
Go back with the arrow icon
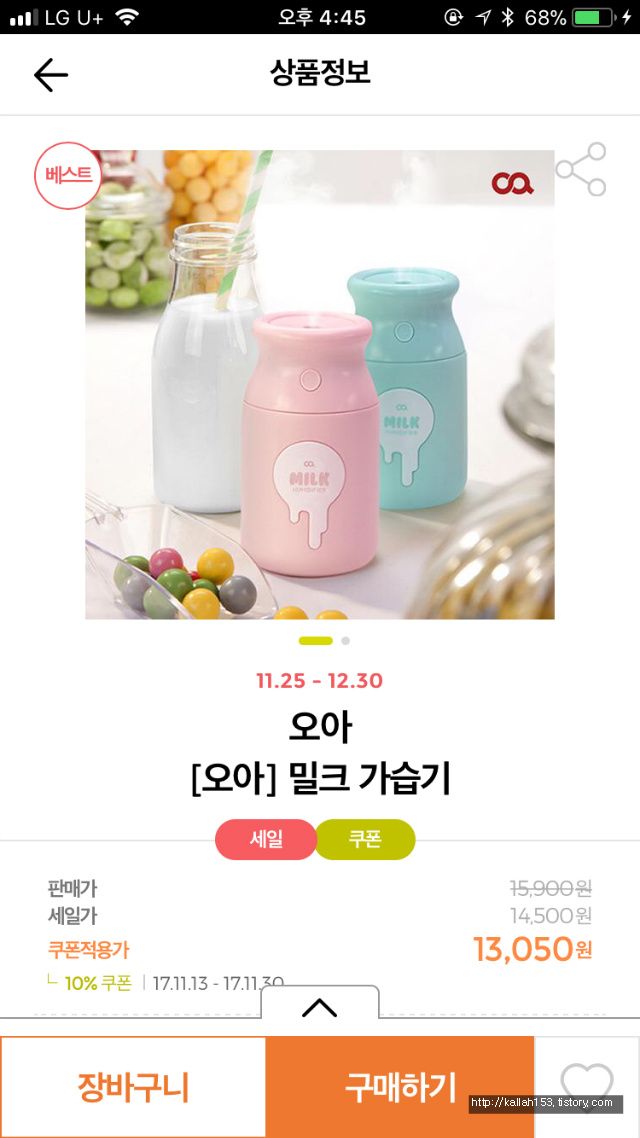click(51, 75)
